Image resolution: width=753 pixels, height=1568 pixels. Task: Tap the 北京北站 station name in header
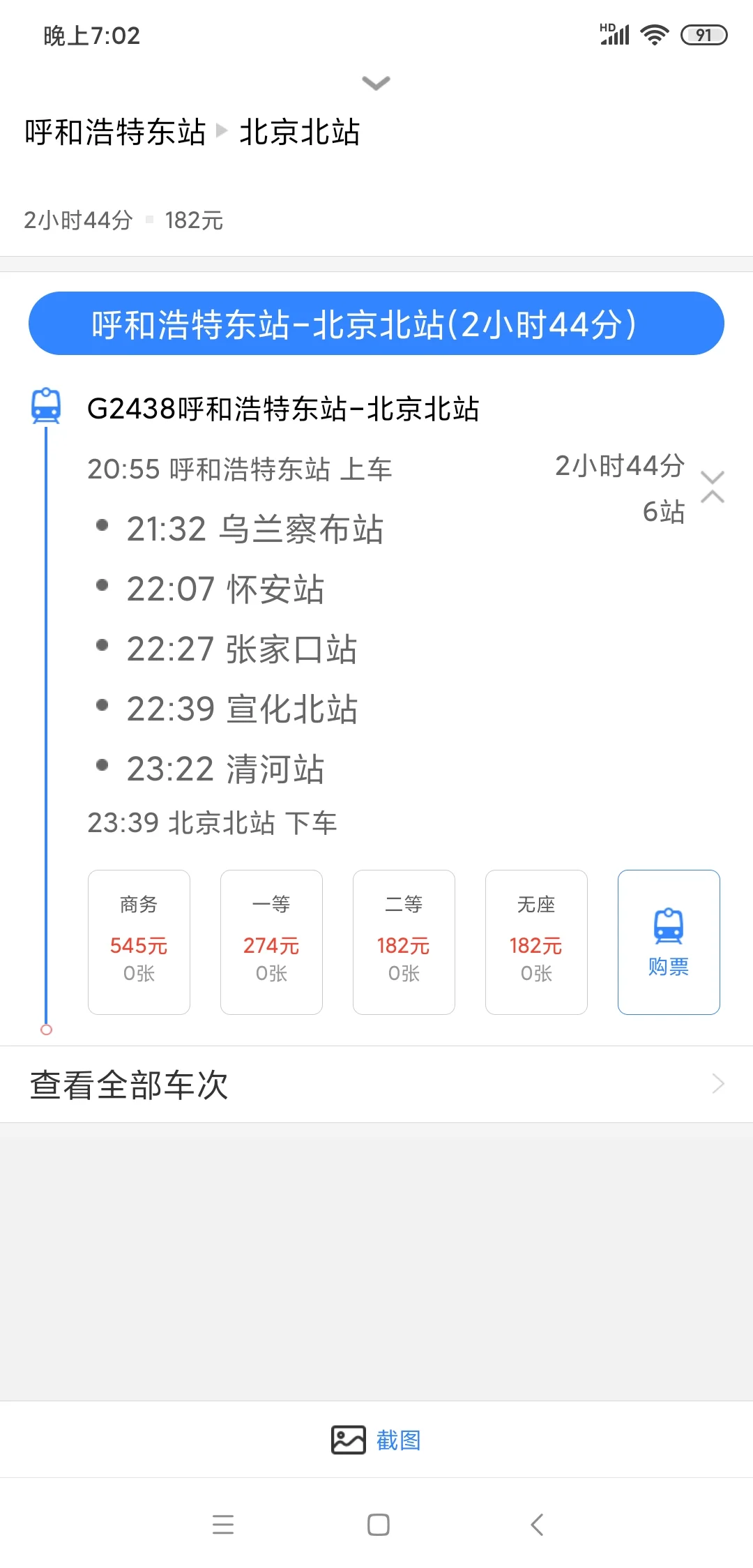[300, 131]
